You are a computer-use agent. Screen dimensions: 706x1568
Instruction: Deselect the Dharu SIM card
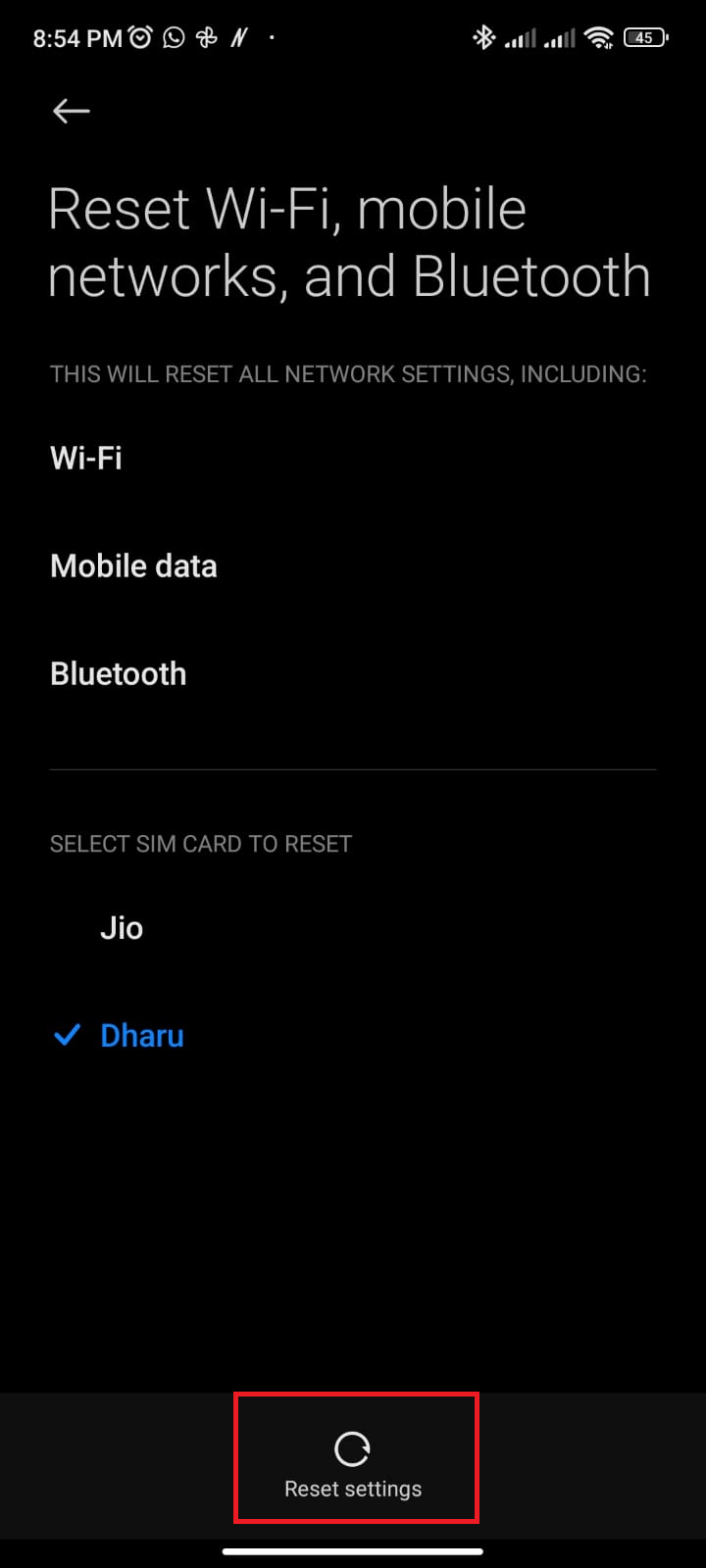point(142,1035)
